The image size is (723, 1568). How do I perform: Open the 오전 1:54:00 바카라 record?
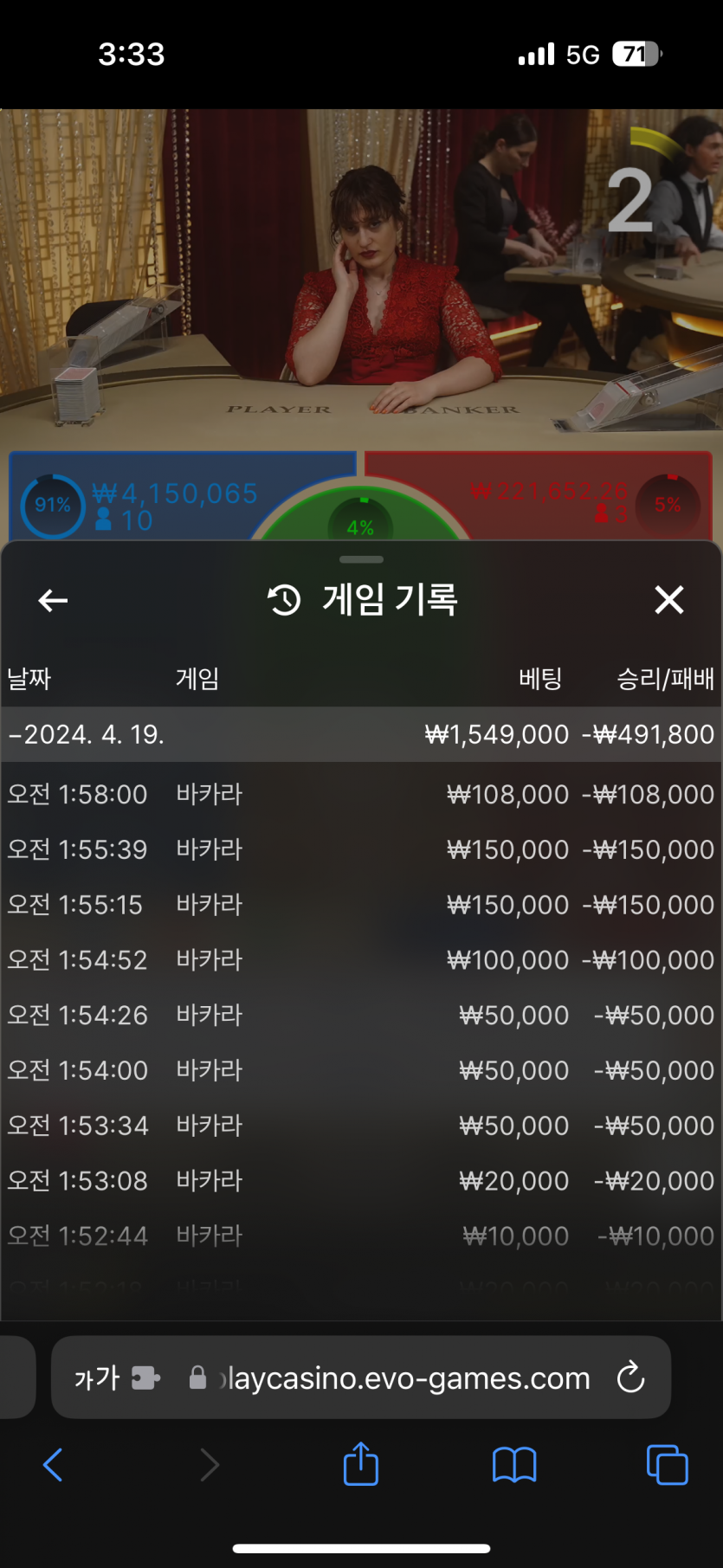[x=360, y=1070]
